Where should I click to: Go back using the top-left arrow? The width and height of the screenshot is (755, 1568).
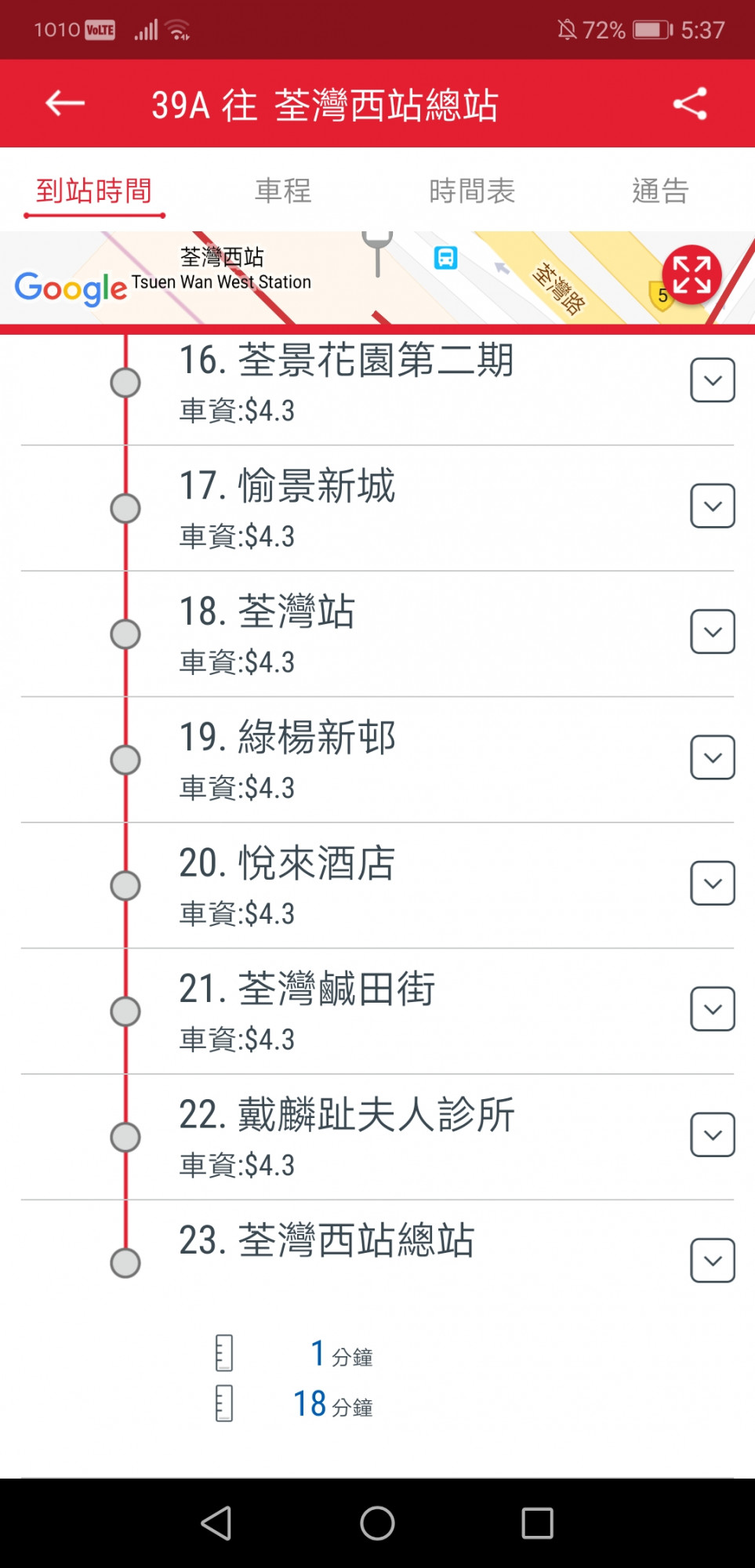pos(65,103)
